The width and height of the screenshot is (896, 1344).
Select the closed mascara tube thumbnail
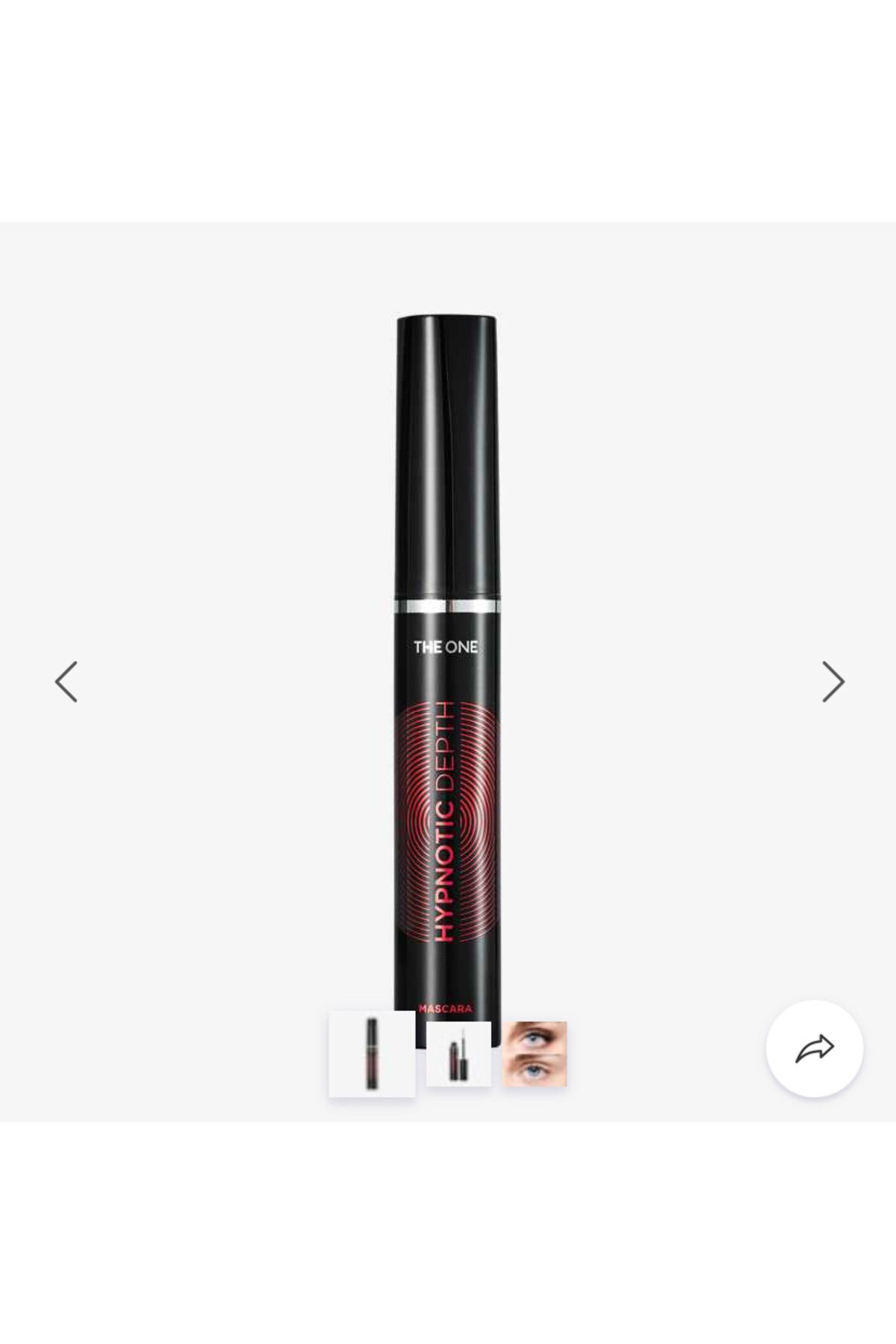[372, 1054]
